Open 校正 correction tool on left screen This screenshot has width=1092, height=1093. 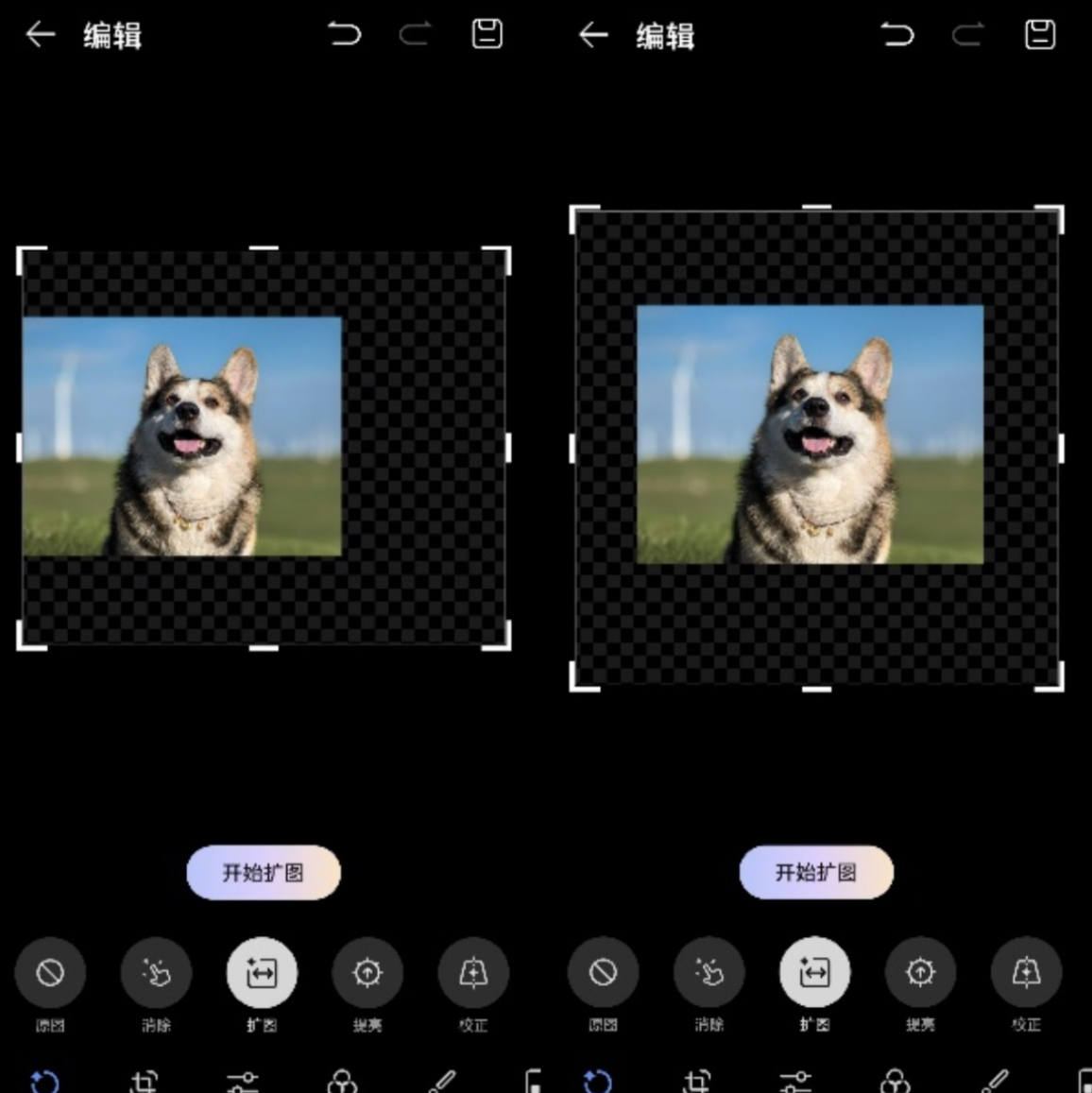tap(473, 972)
